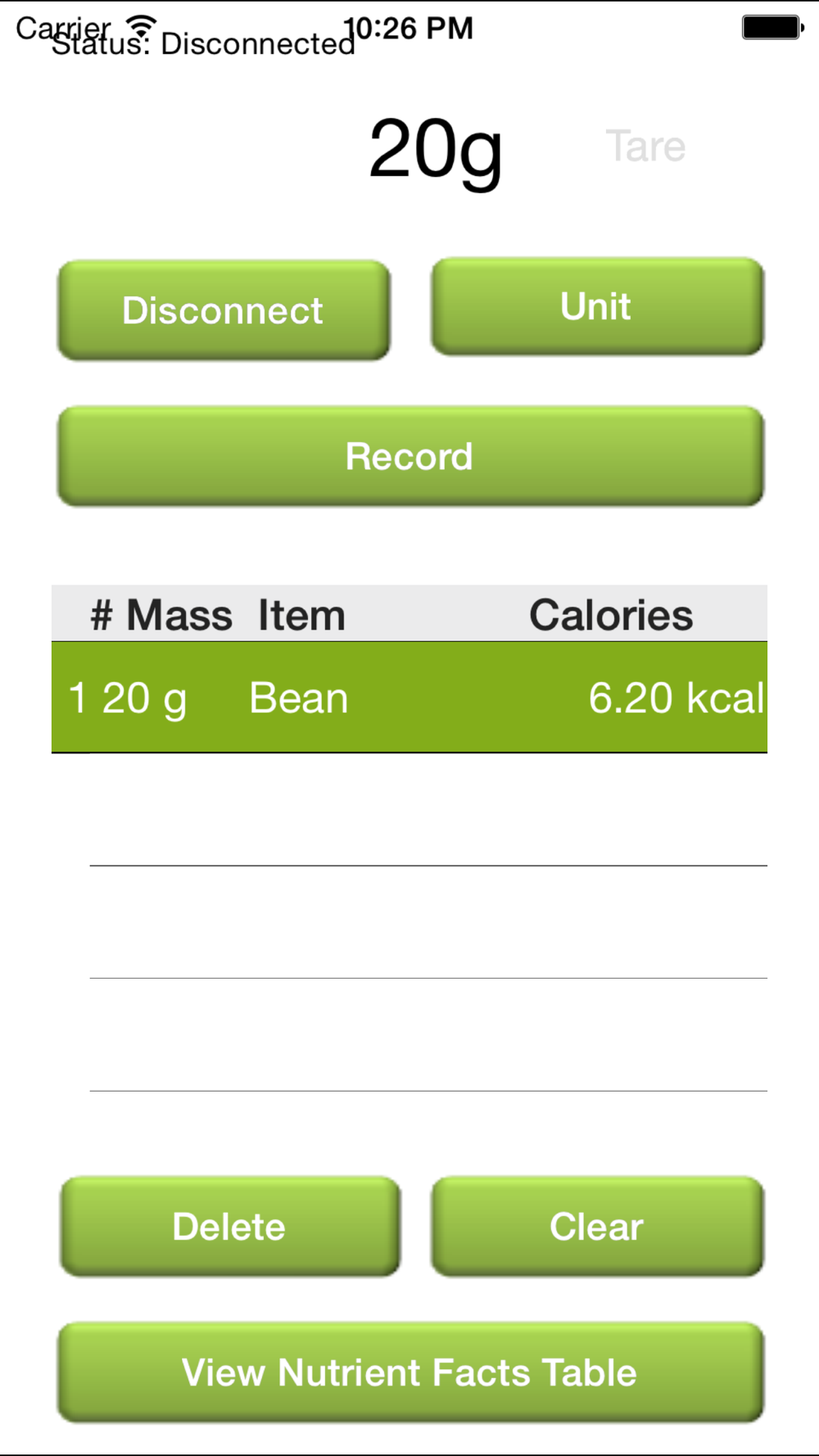Open View Nutrient Facts Table
819x1456 pixels.
[410, 1372]
